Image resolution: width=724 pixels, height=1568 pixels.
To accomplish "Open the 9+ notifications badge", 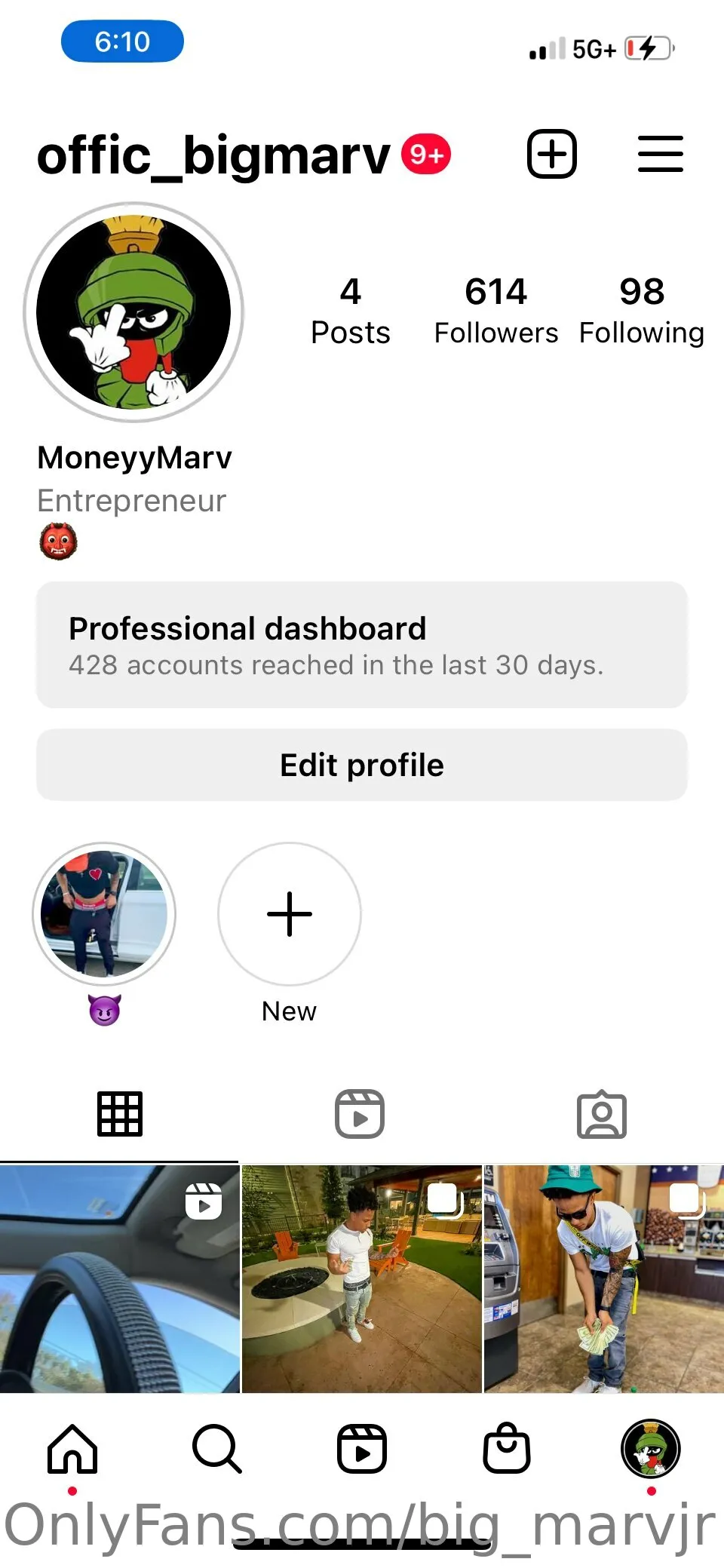I will pyautogui.click(x=424, y=154).
